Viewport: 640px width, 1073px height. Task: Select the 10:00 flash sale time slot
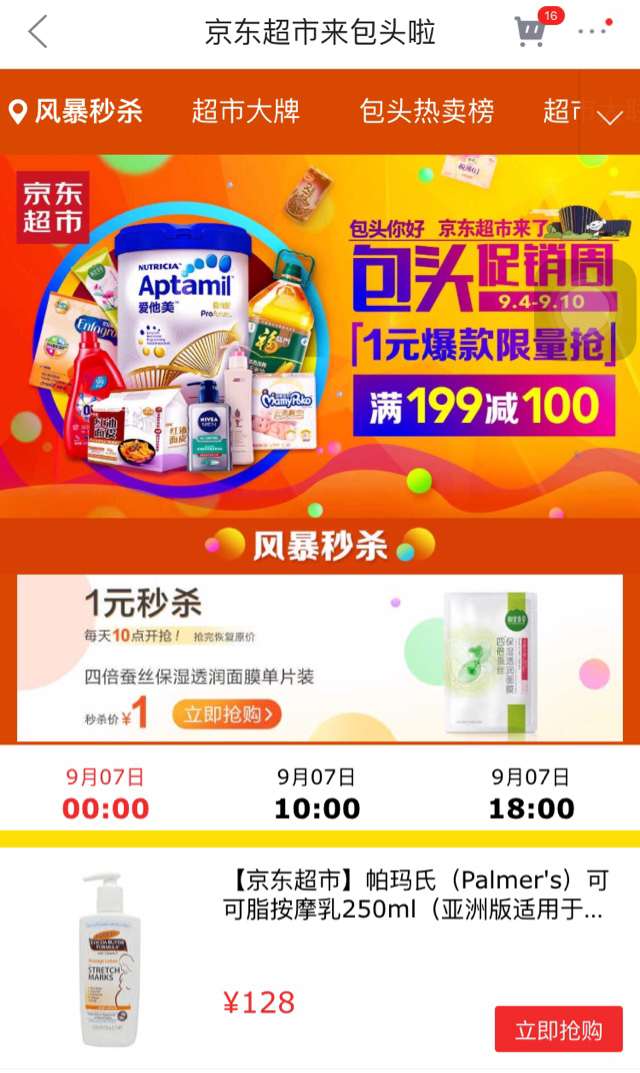317,795
